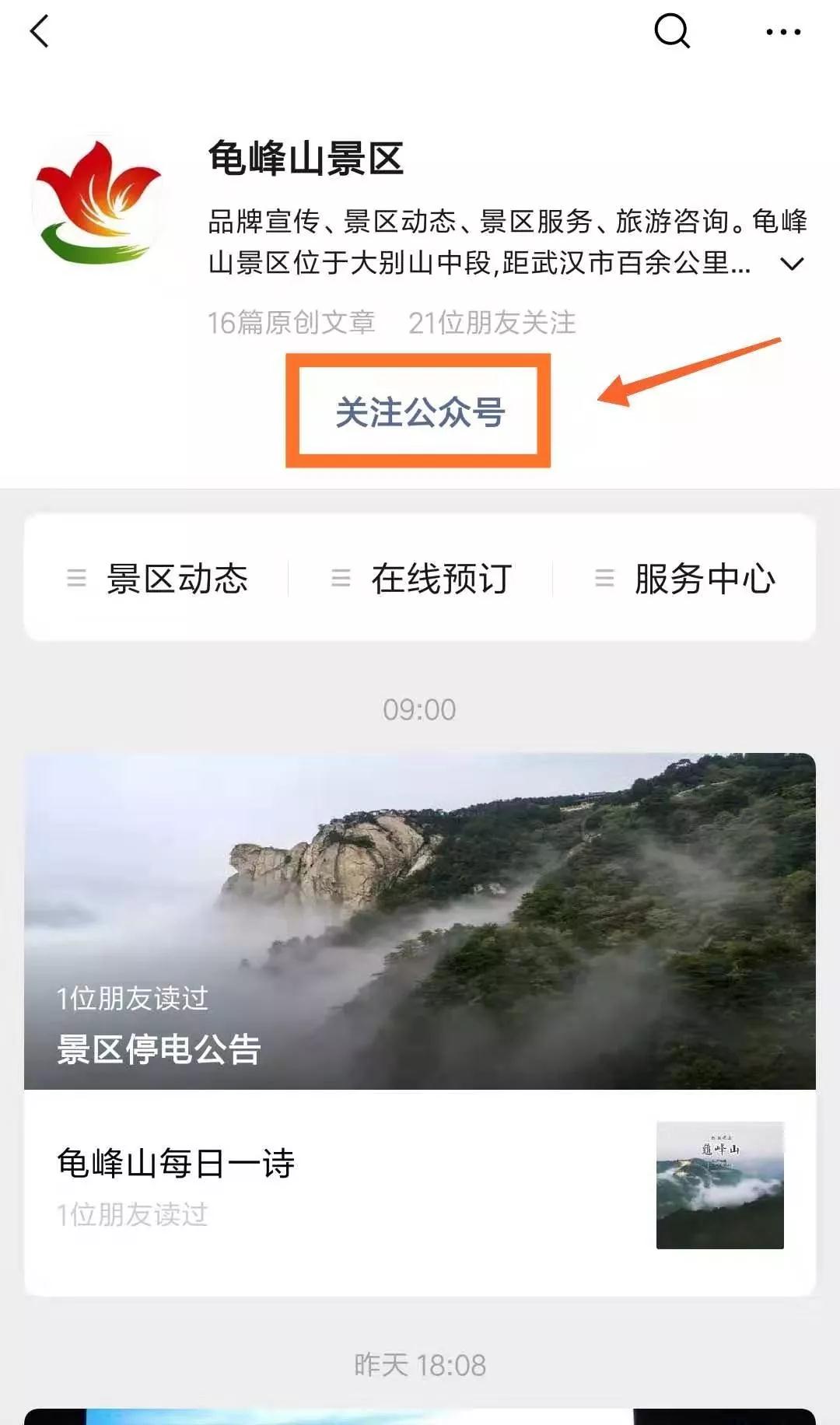Expand the account description chevron
The width and height of the screenshot is (840, 1425).
coord(791,264)
